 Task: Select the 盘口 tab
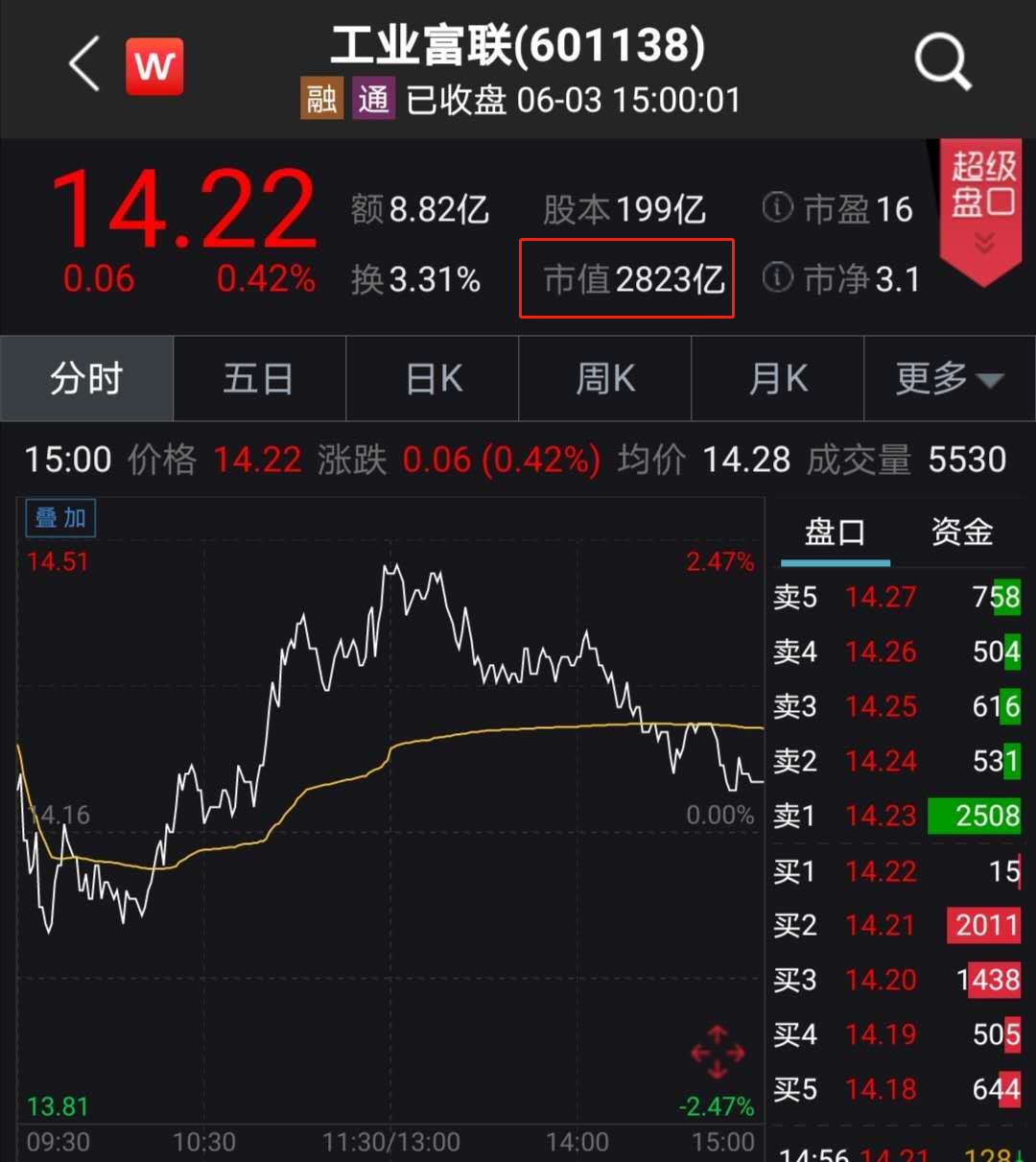pyautogui.click(x=835, y=532)
